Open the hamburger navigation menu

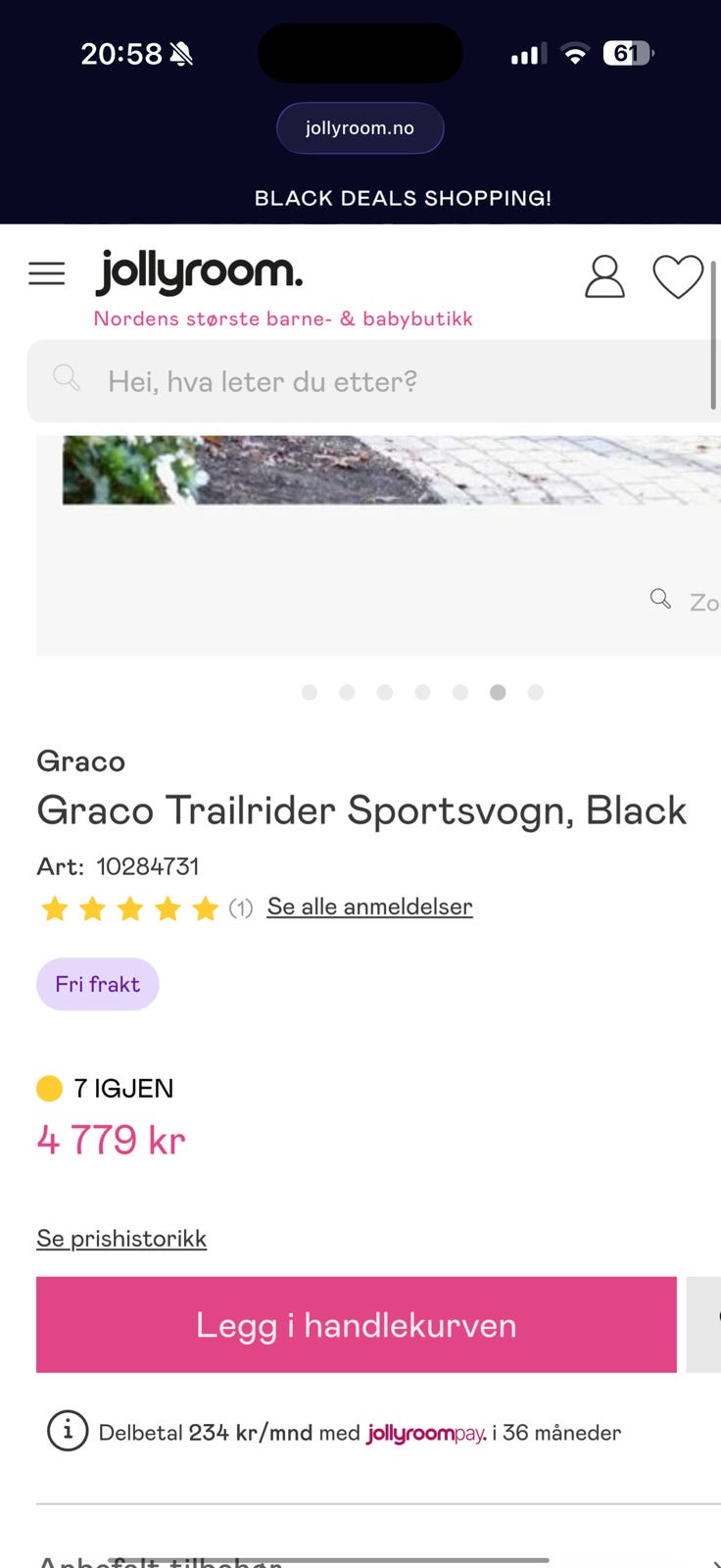pyautogui.click(x=46, y=273)
